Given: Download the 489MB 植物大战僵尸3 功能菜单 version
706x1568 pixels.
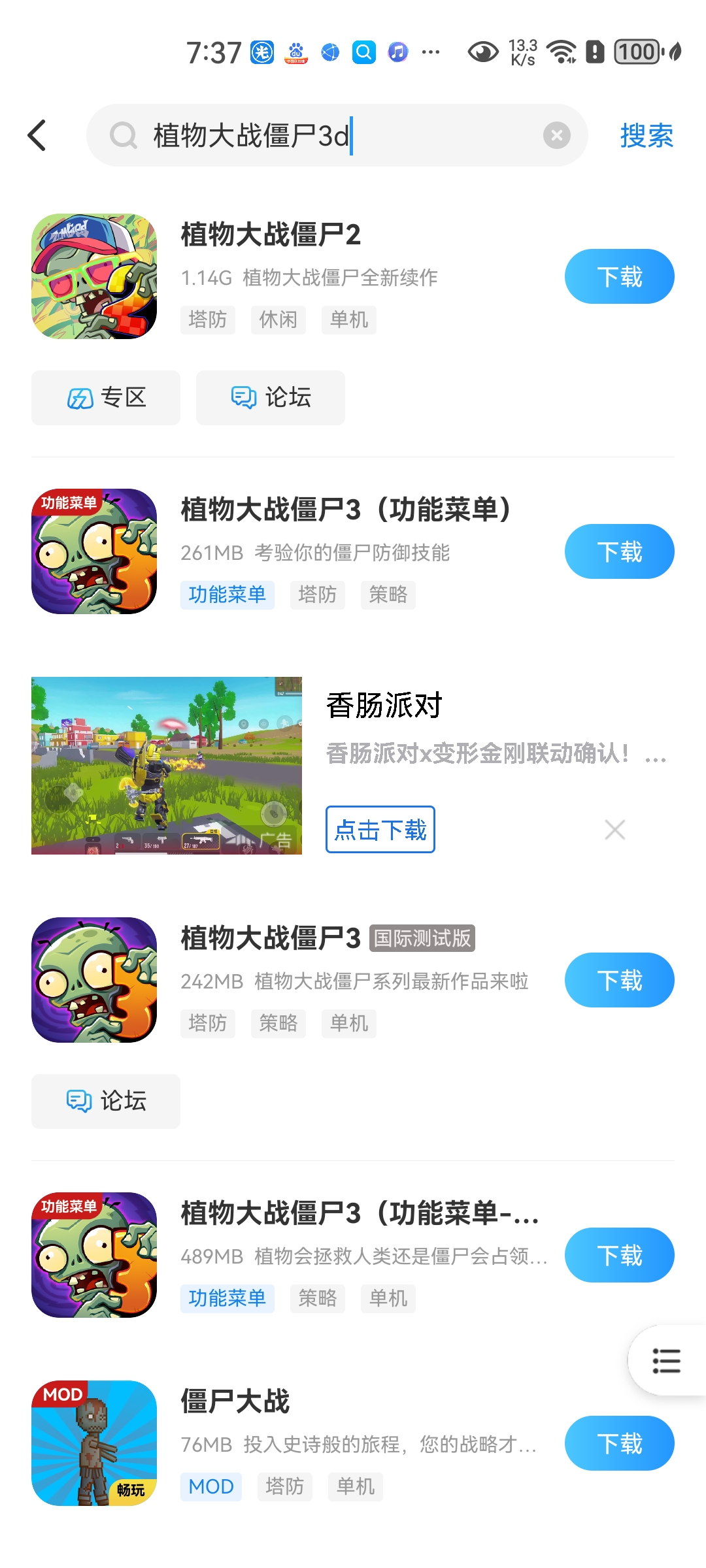Looking at the screenshot, I should (x=619, y=1255).
